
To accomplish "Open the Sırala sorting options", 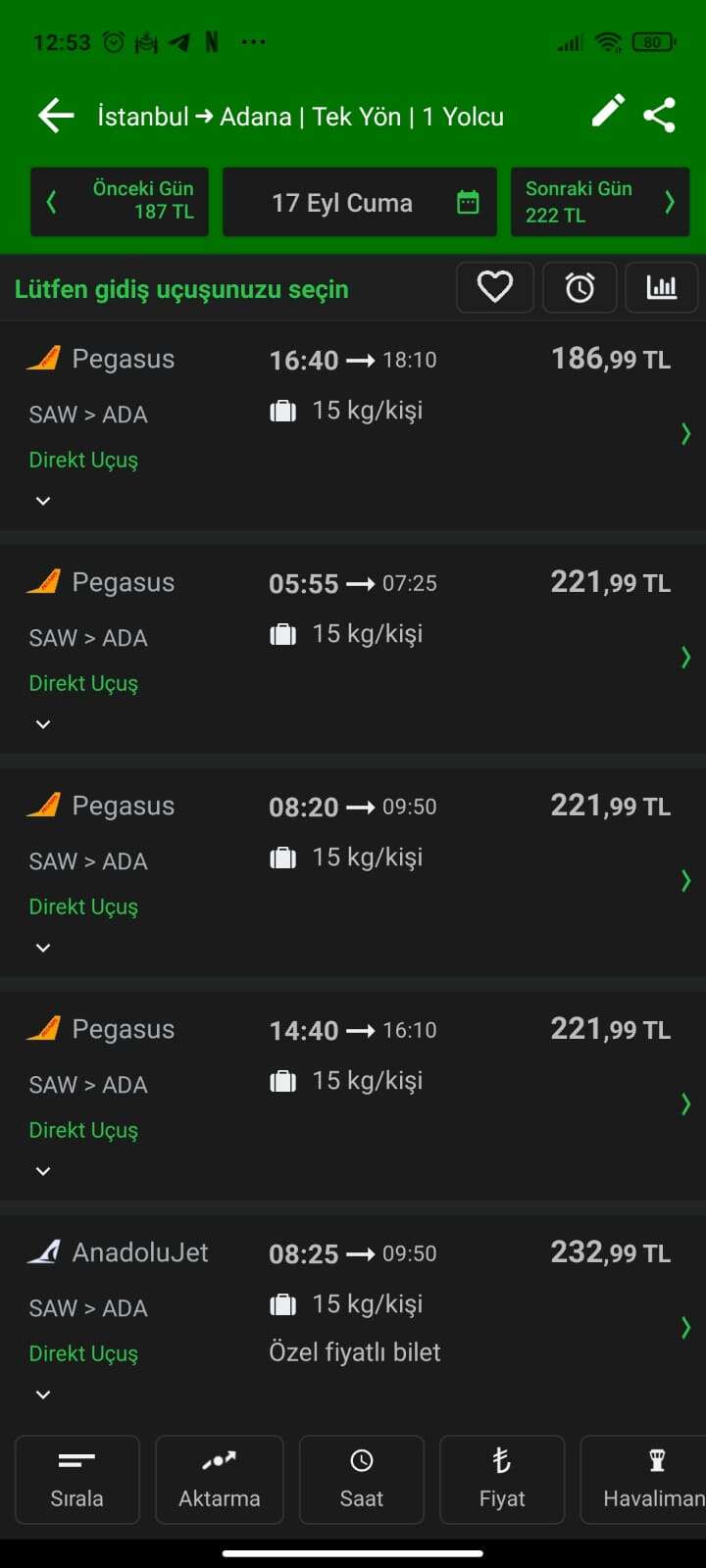I will [77, 1480].
